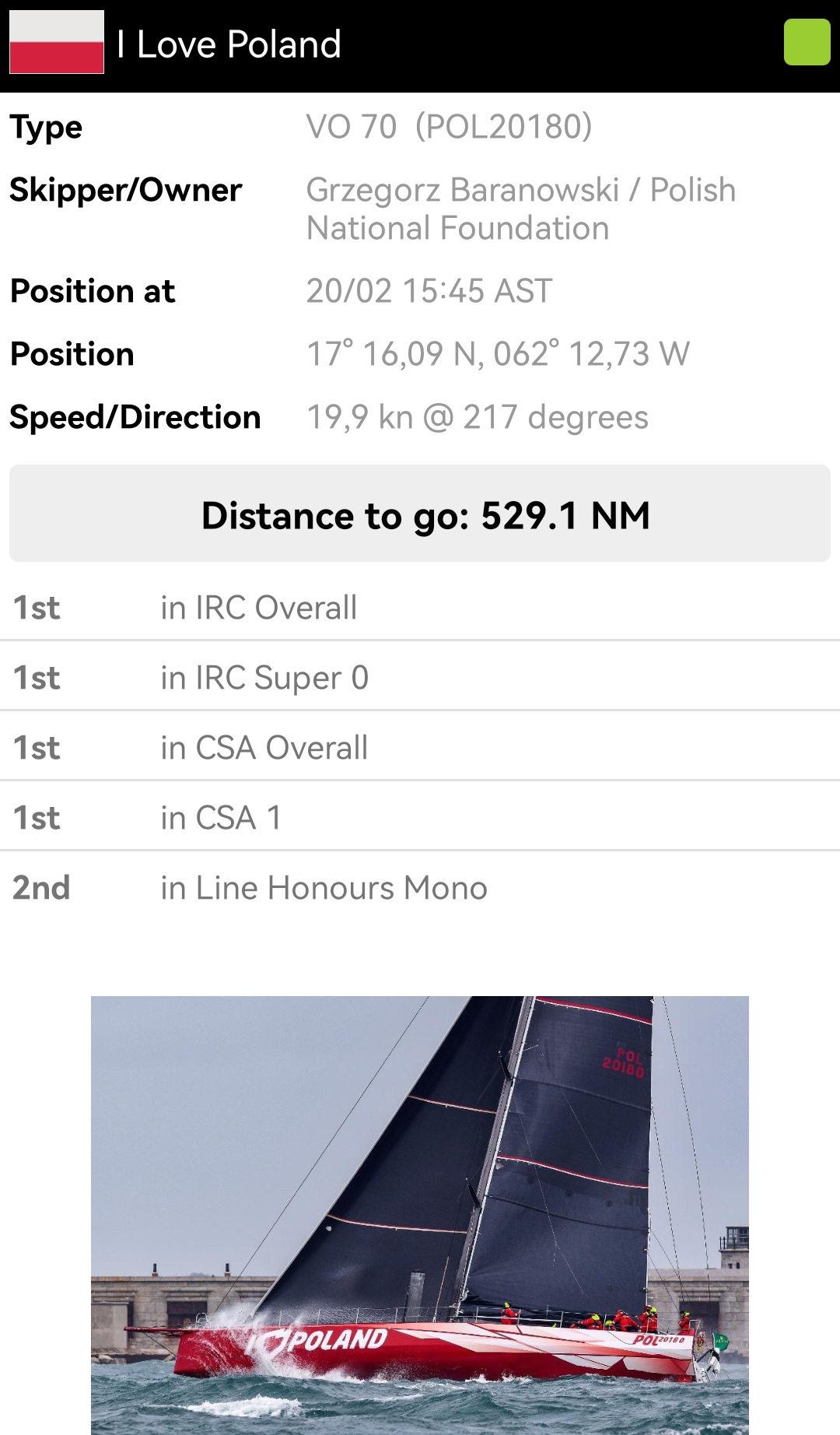840x1435 pixels.
Task: Open the Line Honours Mono ranking row
Action: [420, 887]
